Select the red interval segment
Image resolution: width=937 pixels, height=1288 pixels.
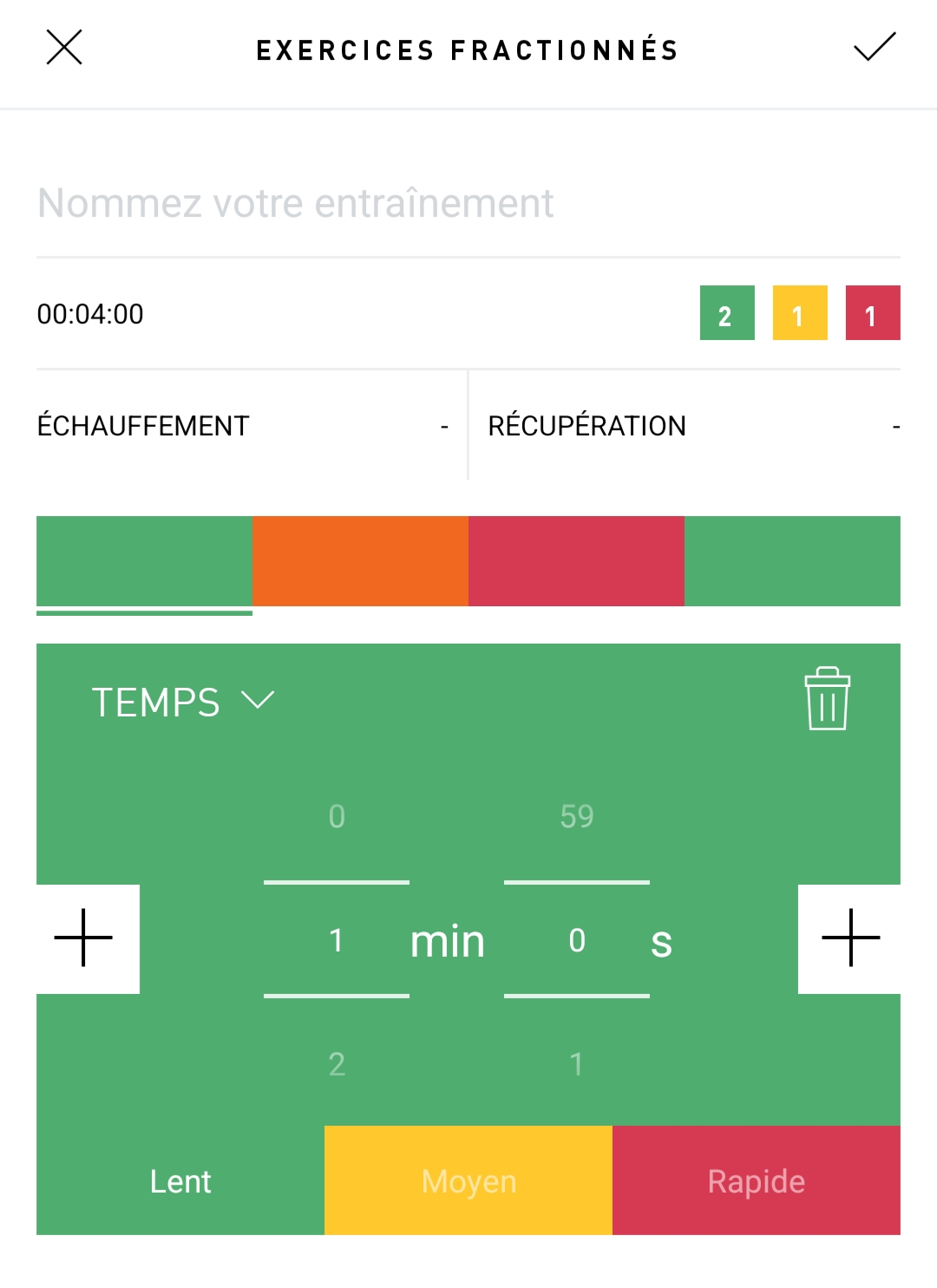point(576,561)
